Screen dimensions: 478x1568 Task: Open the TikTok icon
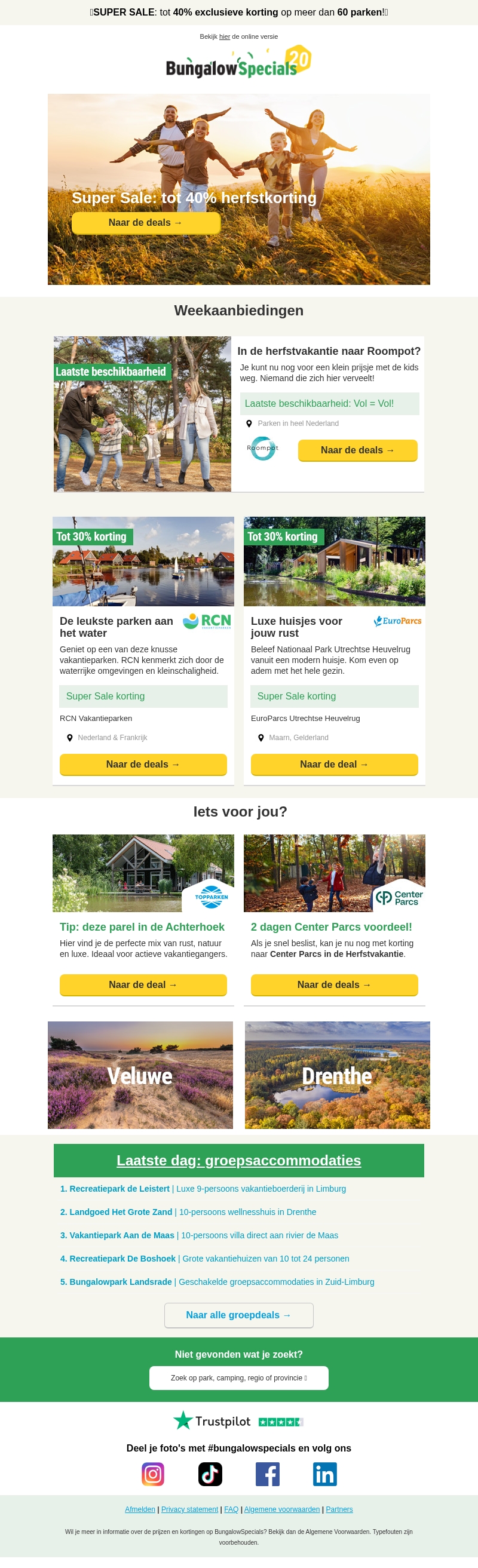210,1474
